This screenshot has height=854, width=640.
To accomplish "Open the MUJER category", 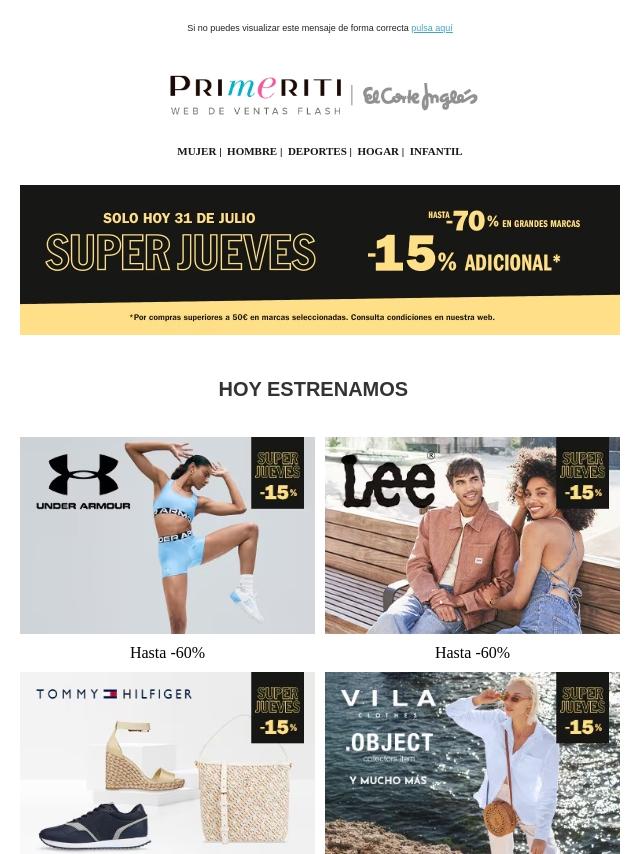I will click(x=196, y=151).
